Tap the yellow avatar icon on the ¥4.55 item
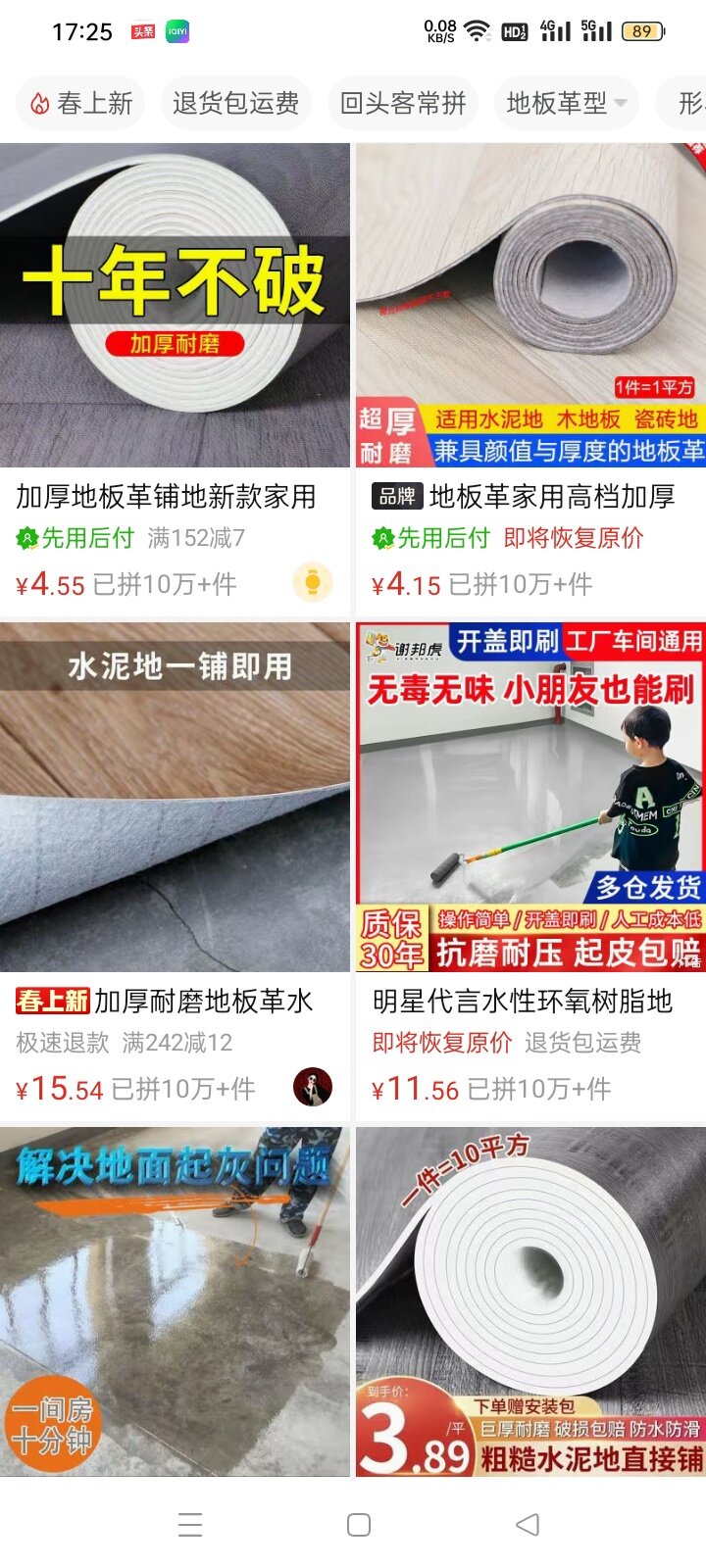The image size is (706, 1568). (313, 583)
